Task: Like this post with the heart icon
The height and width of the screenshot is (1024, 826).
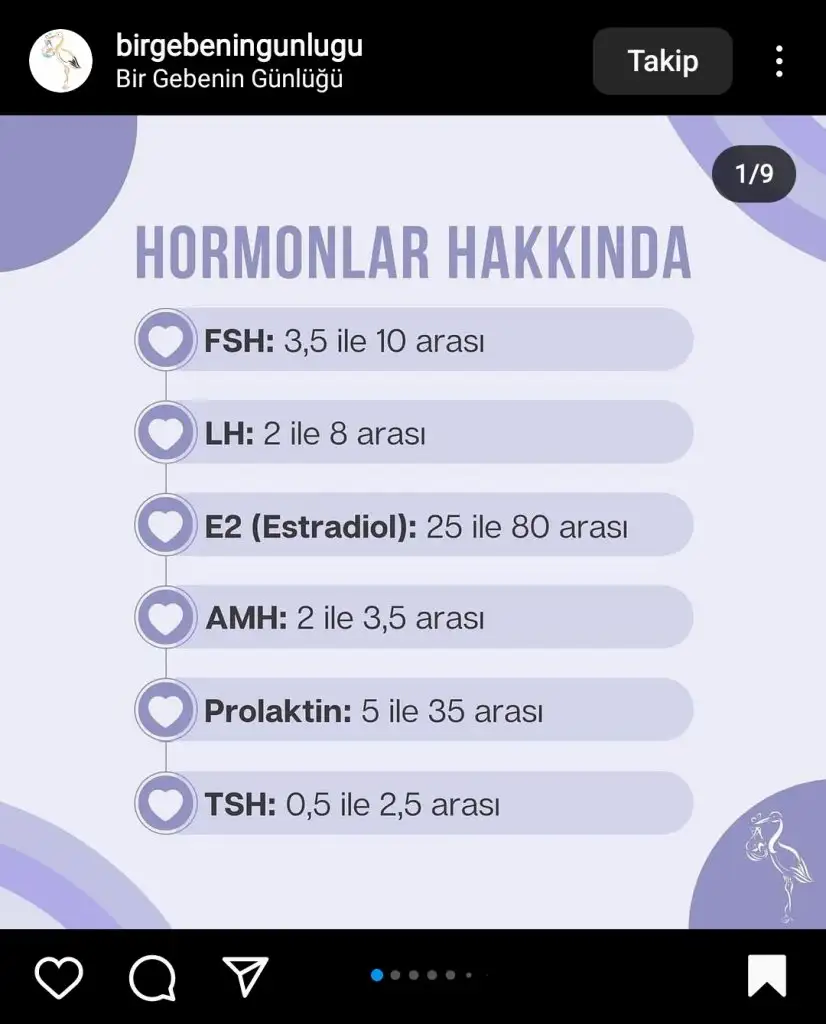Action: click(59, 976)
